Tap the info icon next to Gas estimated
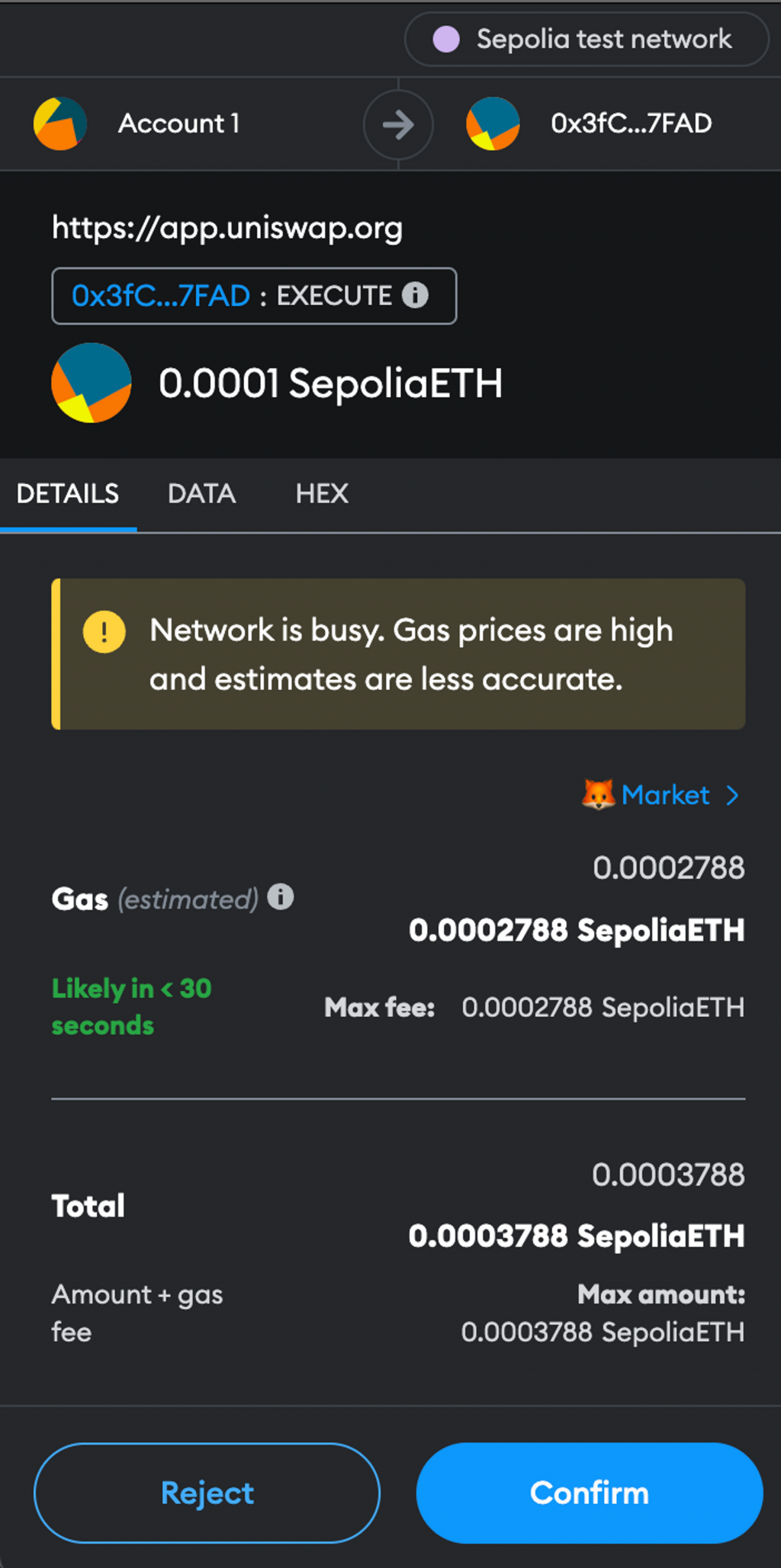Screen dimensions: 781x1568 281,897
